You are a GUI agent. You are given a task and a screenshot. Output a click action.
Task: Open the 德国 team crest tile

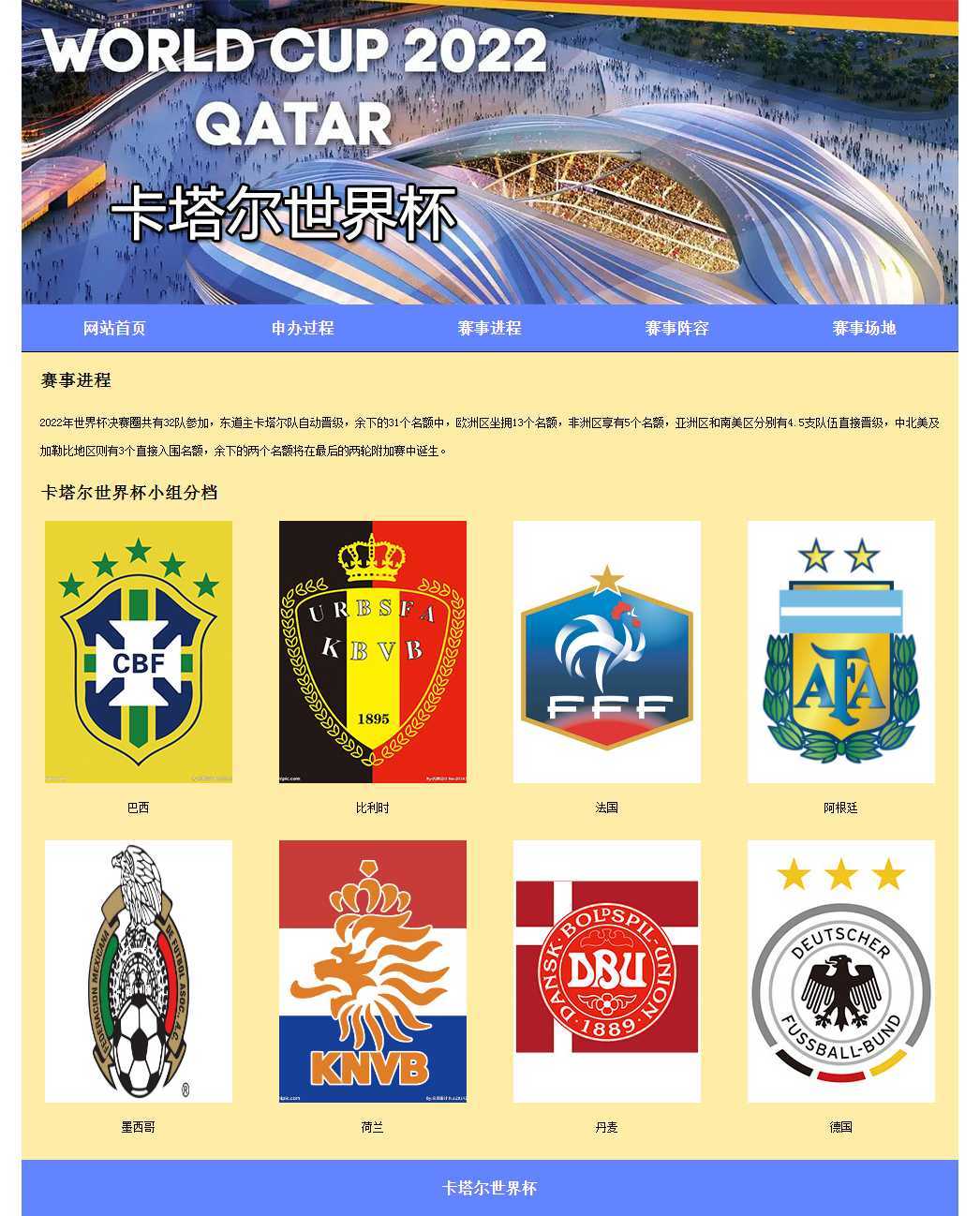point(841,971)
